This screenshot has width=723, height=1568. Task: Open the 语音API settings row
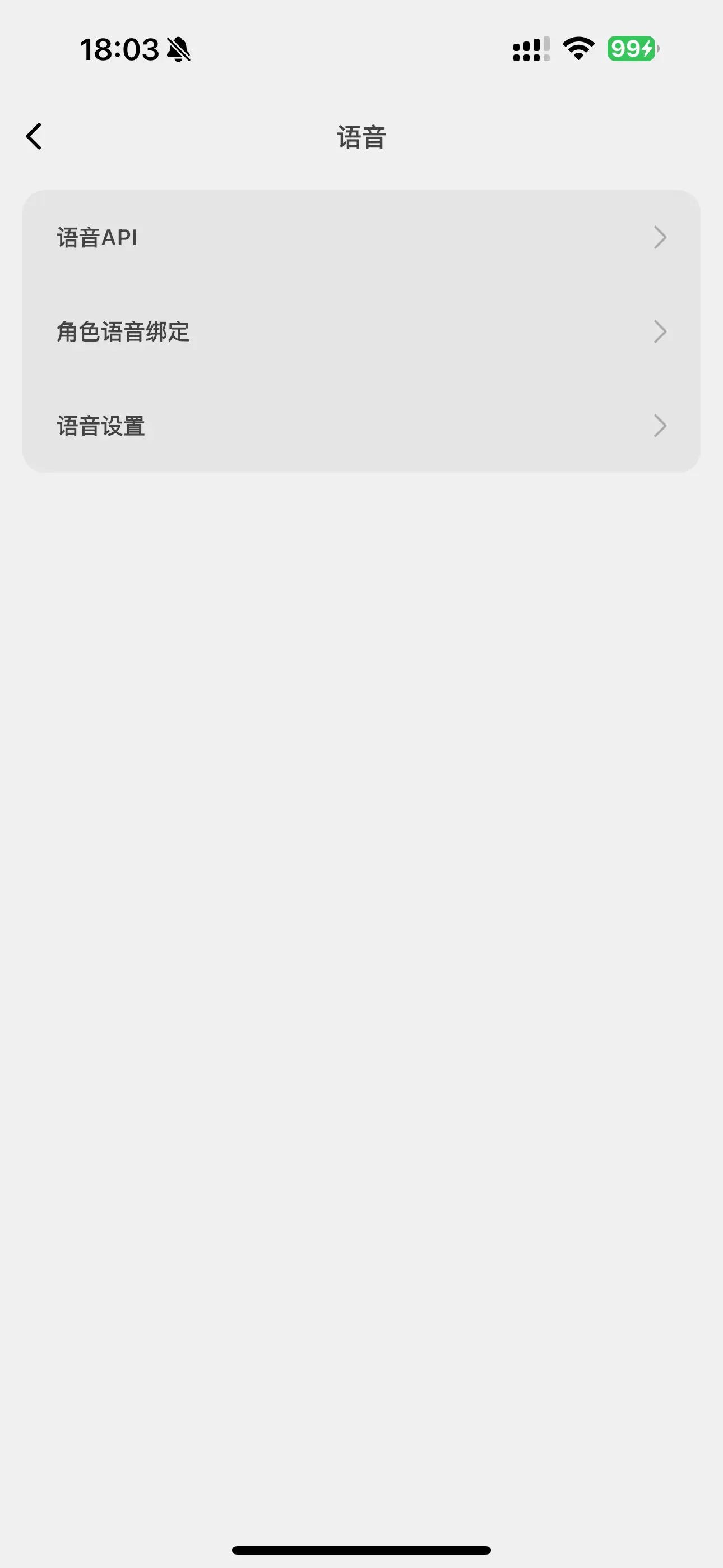(x=361, y=237)
